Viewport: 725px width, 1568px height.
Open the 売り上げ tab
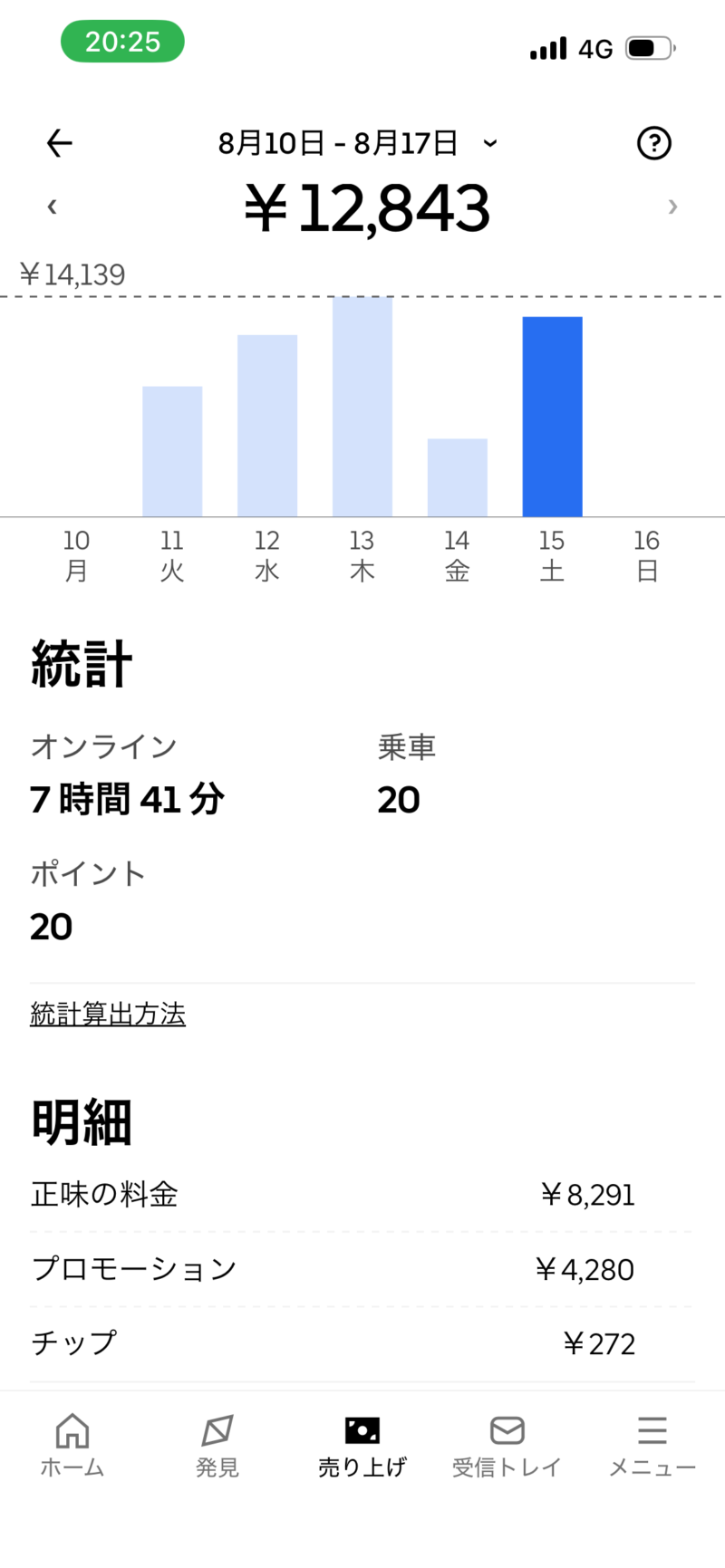(362, 1447)
